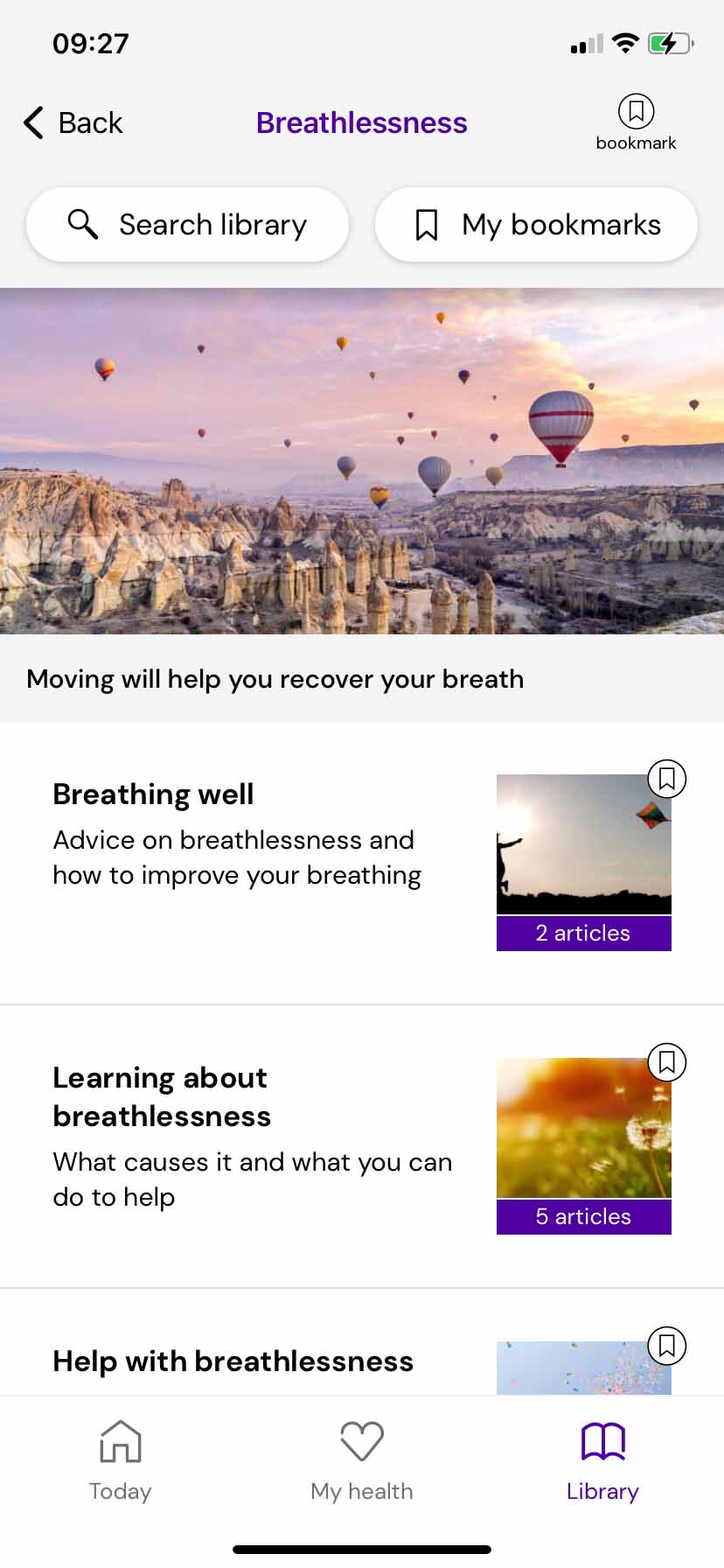Go back to the previous screen

point(73,123)
